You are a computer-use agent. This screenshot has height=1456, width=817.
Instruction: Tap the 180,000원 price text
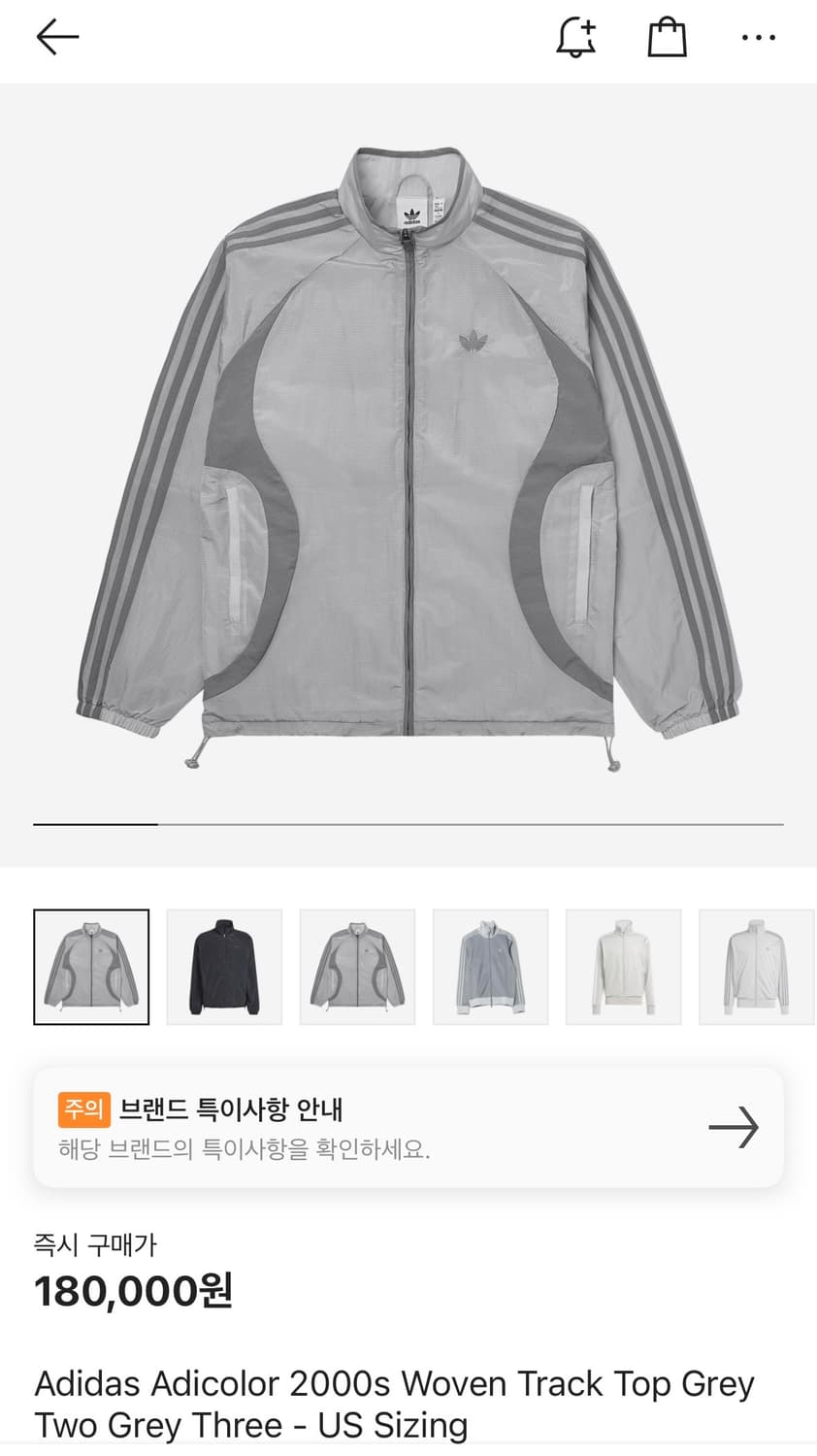[x=133, y=1291]
